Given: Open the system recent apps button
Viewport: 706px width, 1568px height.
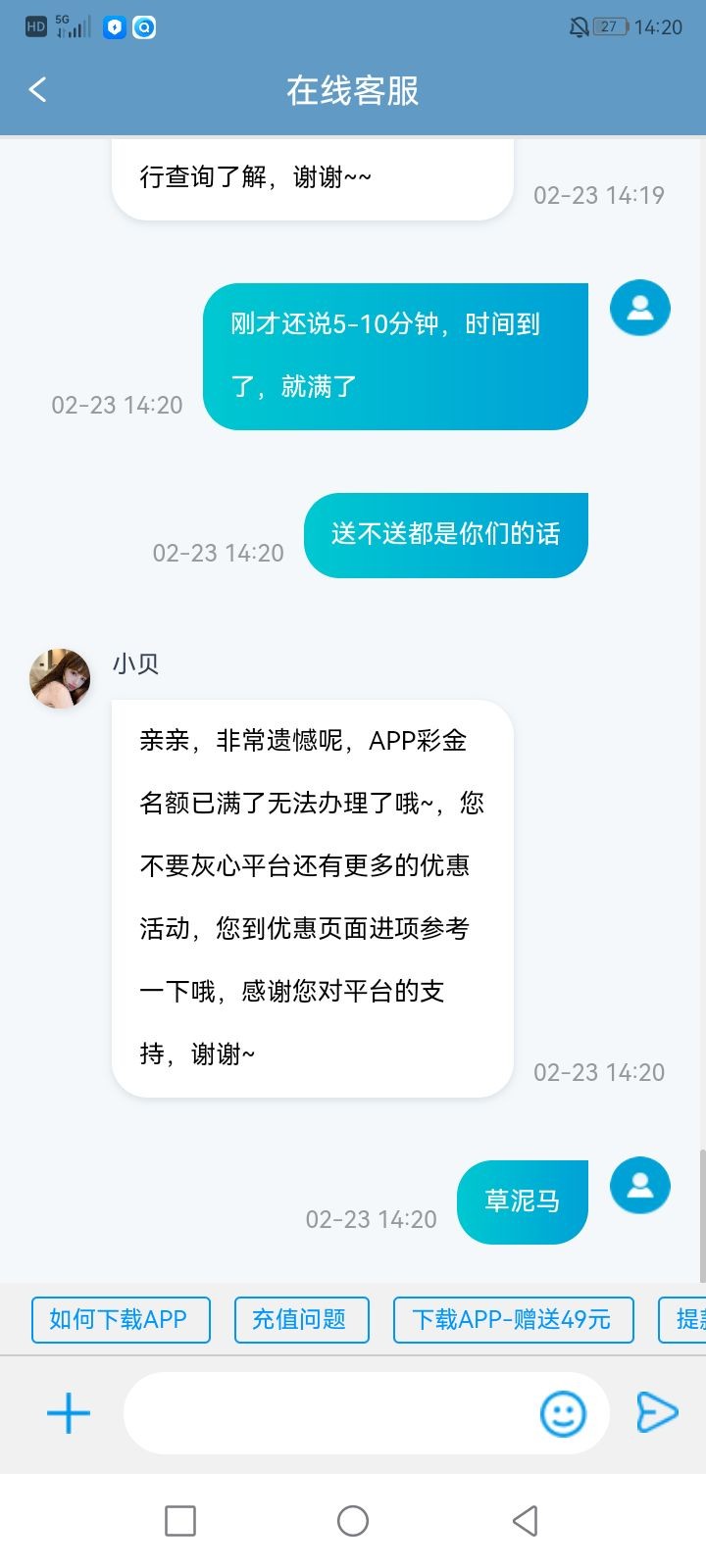Looking at the screenshot, I should 180,1521.
